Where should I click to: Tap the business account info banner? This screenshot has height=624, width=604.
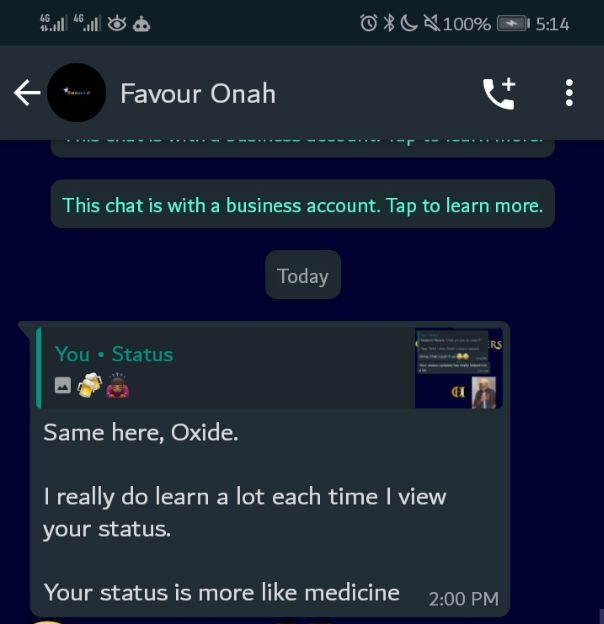pos(302,205)
